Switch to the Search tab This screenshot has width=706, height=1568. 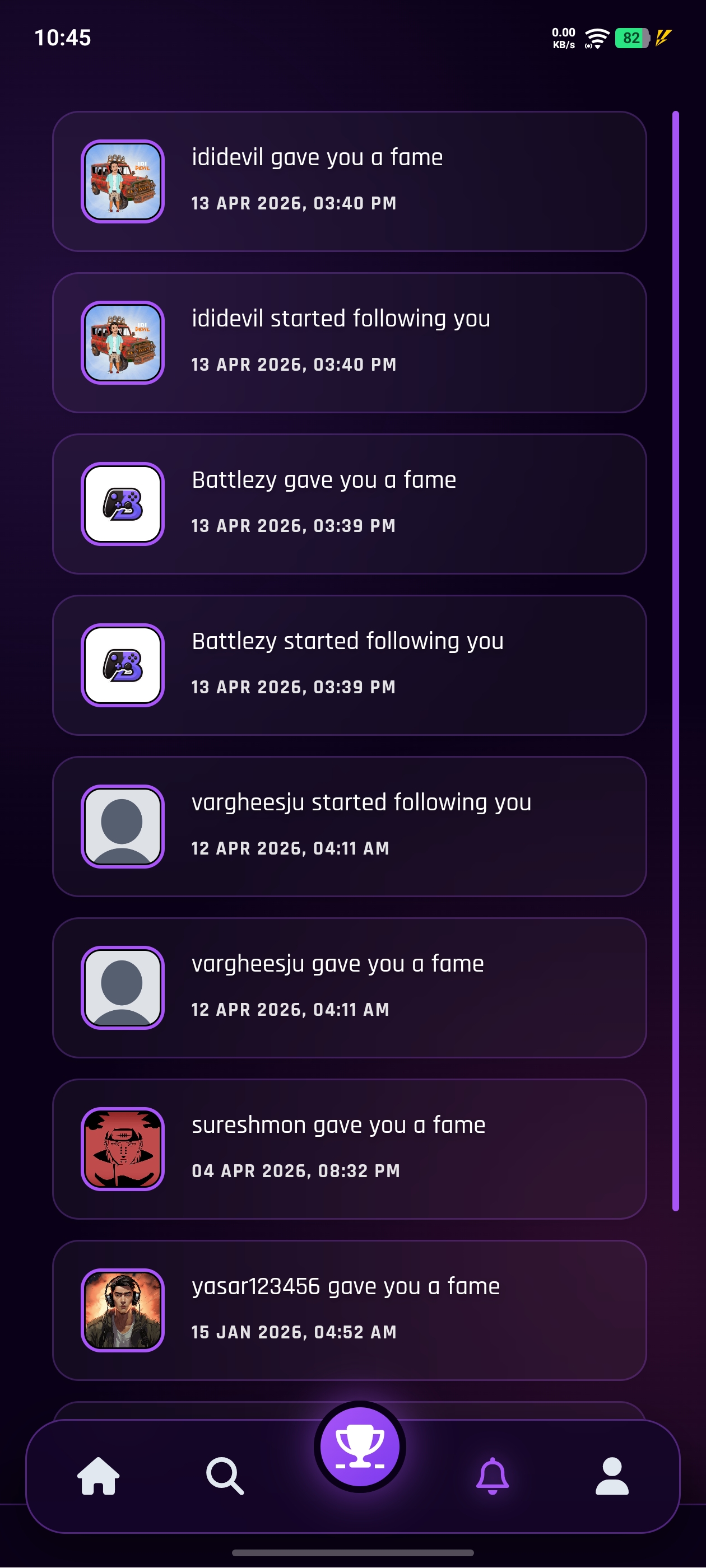[x=225, y=1476]
